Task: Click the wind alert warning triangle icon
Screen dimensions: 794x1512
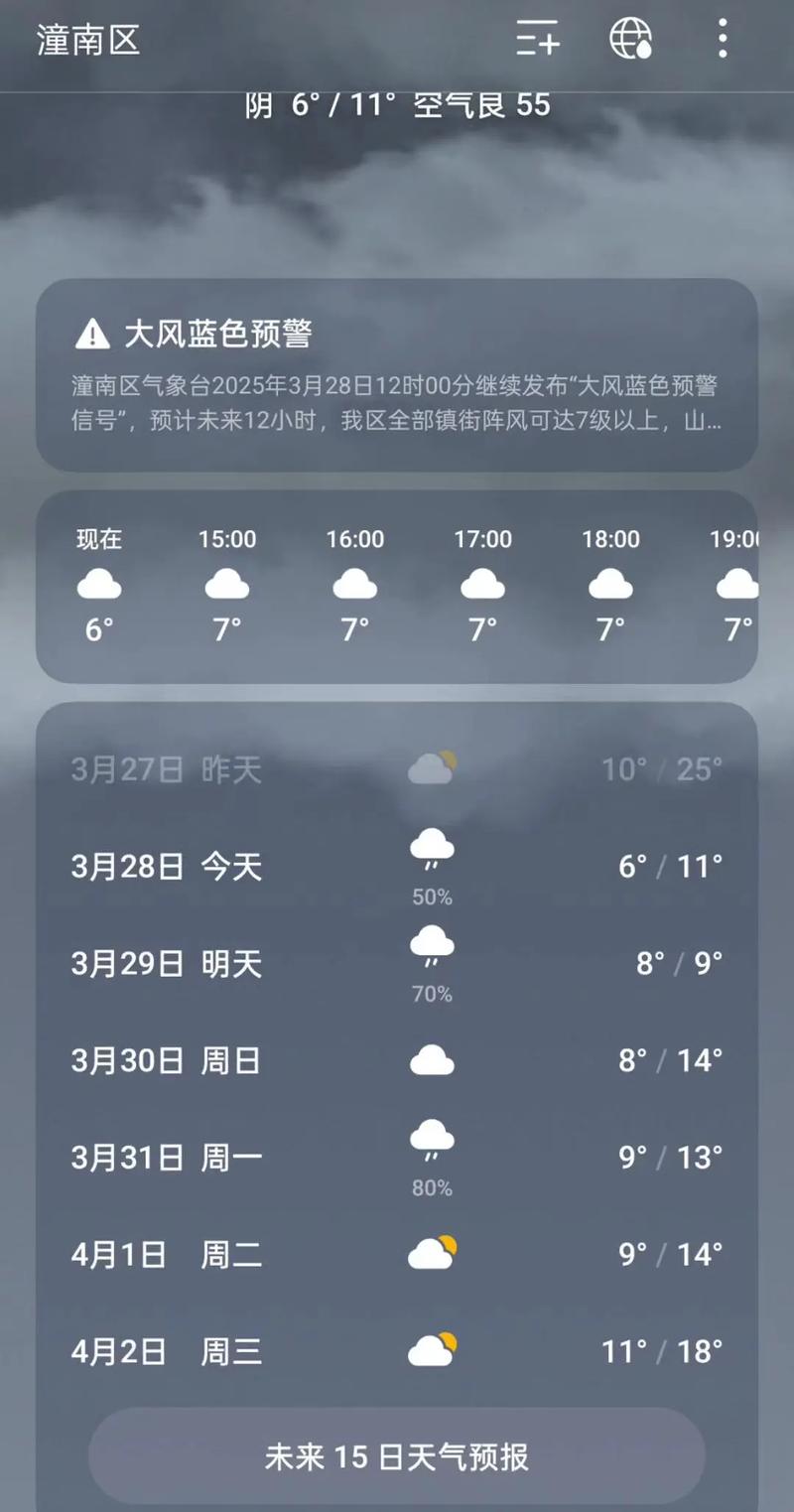Action: click(92, 335)
